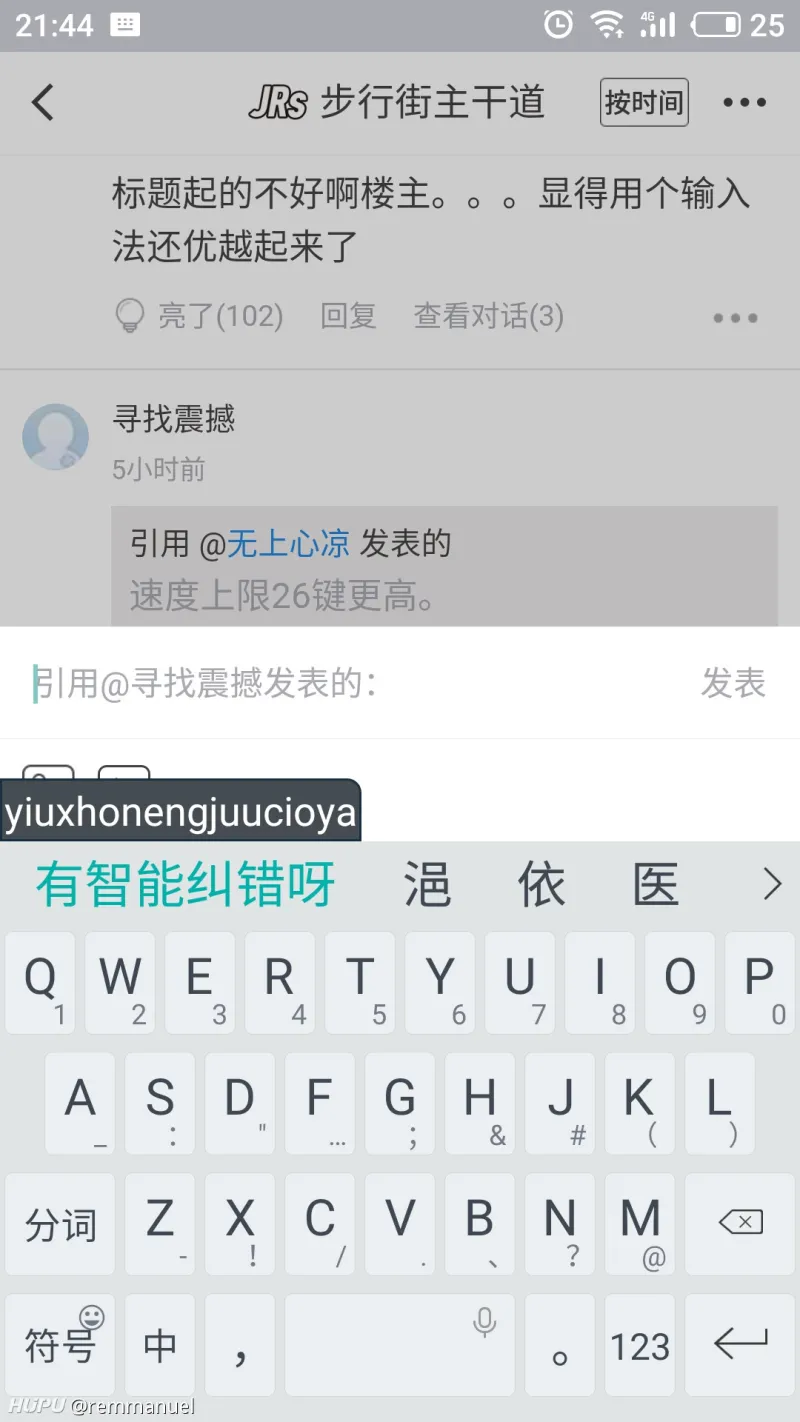Open 查看对话(3) conversation thread

[x=489, y=317]
